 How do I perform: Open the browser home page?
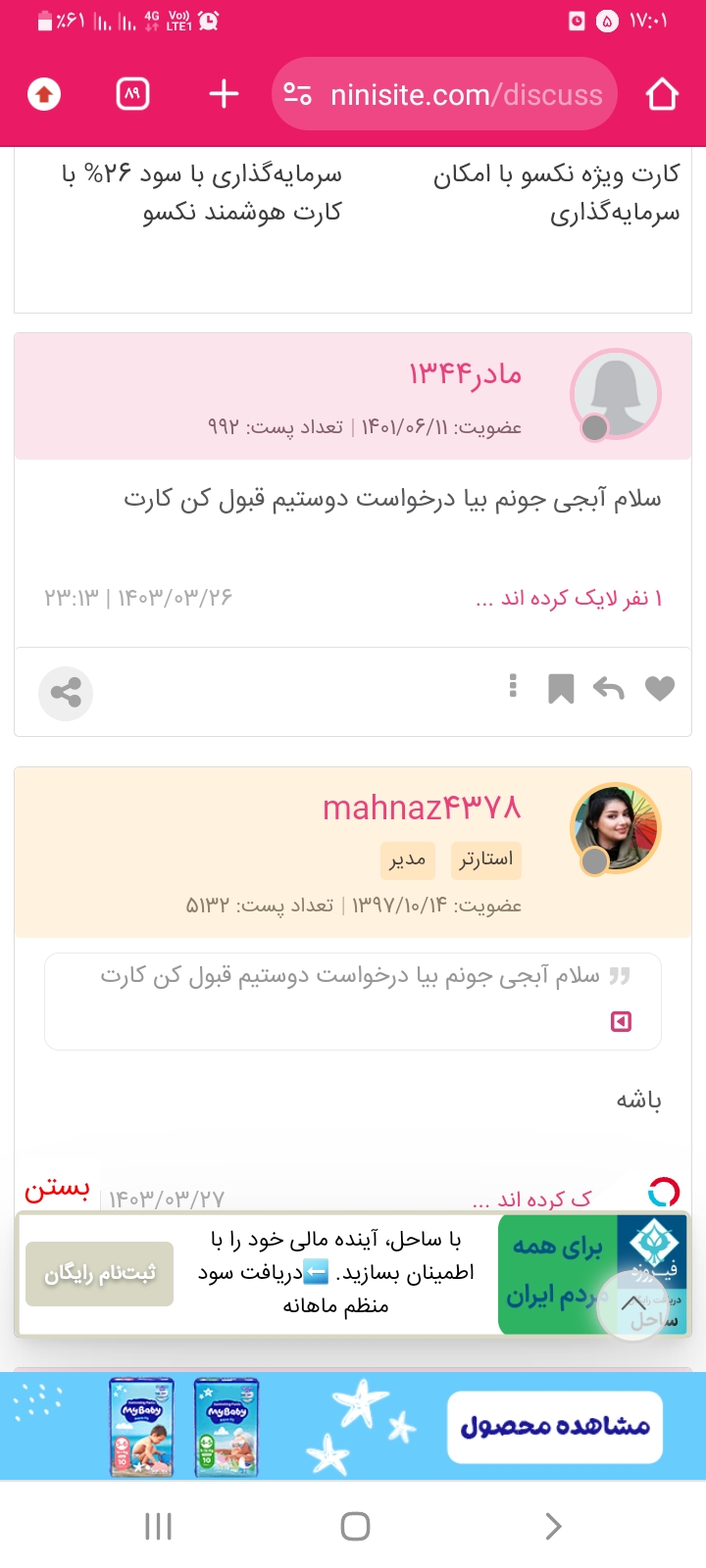click(x=662, y=94)
